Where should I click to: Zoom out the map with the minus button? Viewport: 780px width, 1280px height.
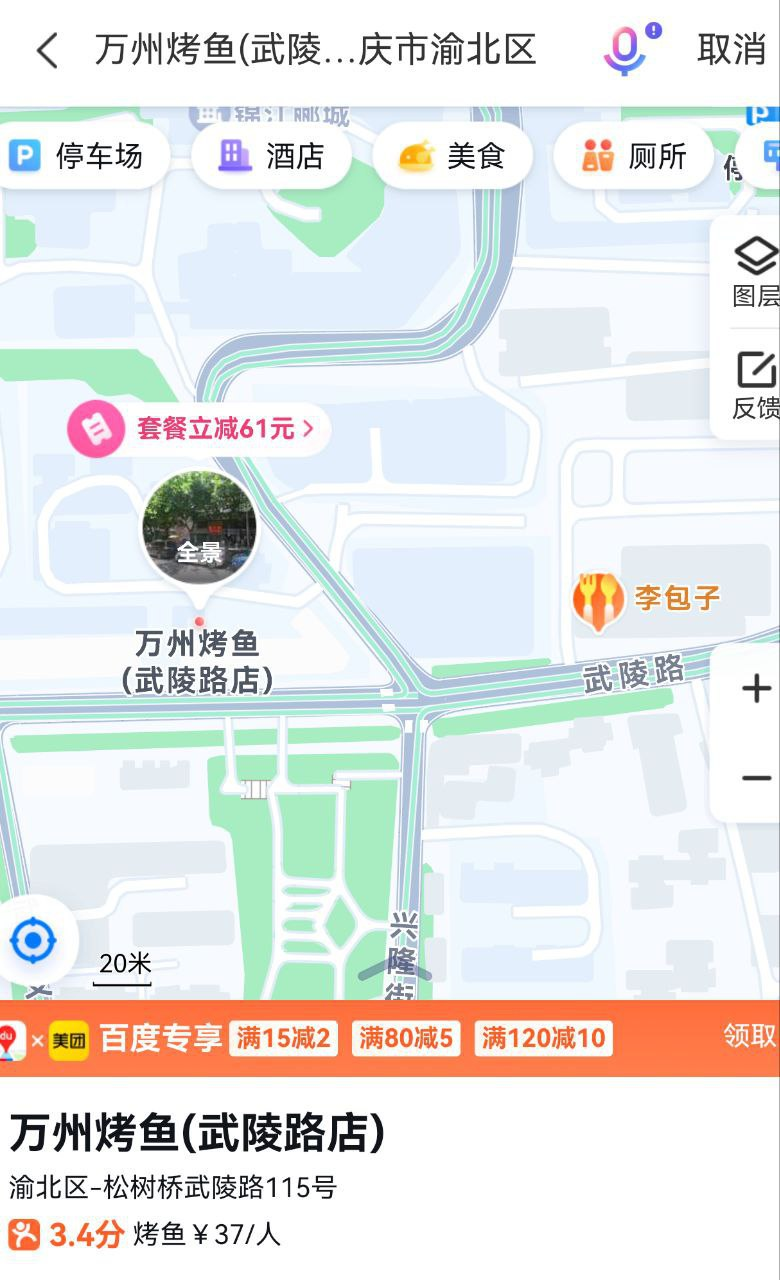(756, 778)
